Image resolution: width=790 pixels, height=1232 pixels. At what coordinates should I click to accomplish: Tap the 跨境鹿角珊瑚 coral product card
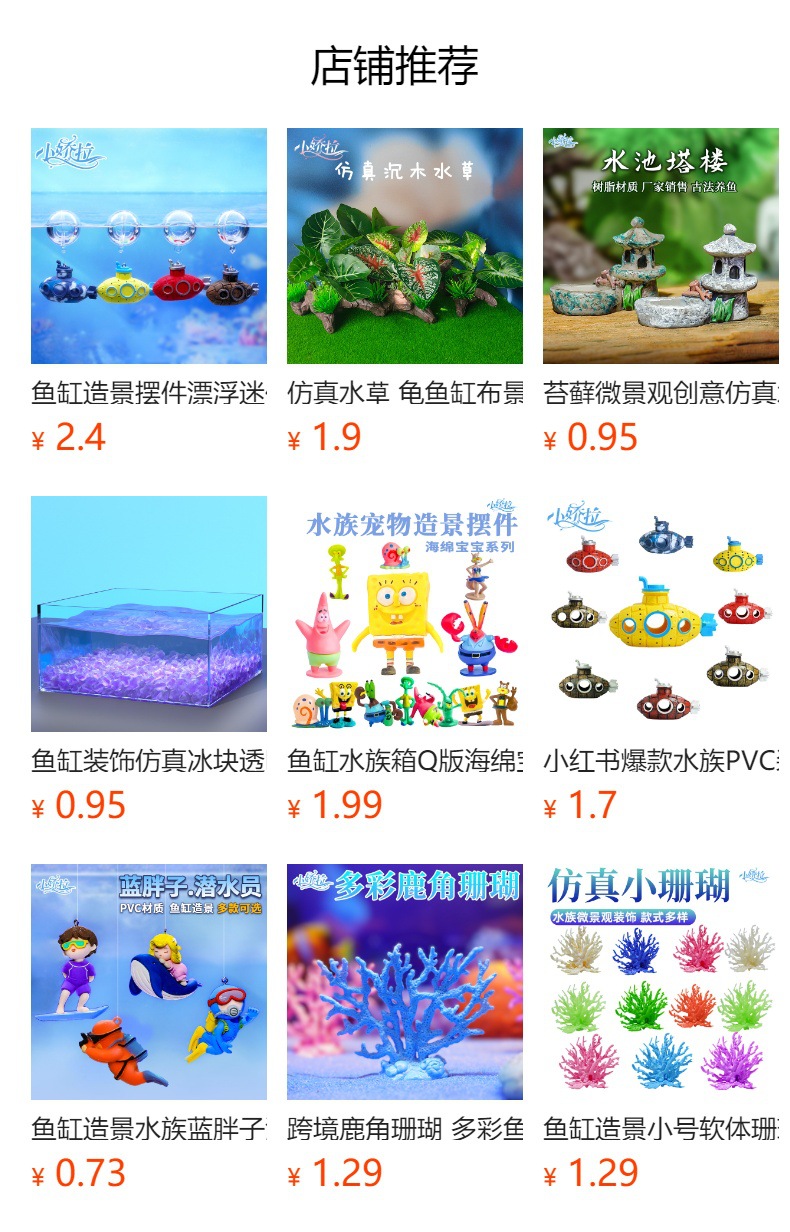[404, 982]
